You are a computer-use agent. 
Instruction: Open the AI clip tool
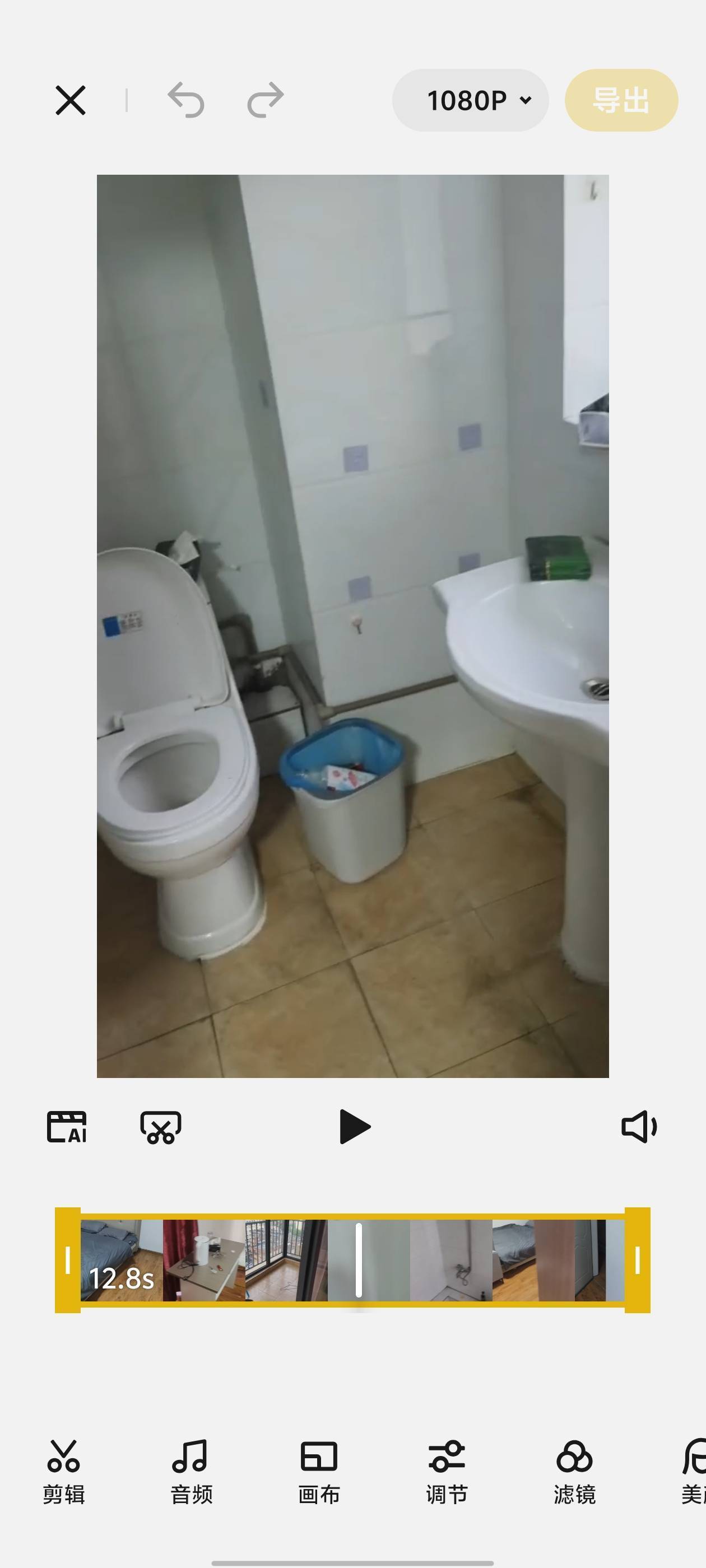[67, 1127]
